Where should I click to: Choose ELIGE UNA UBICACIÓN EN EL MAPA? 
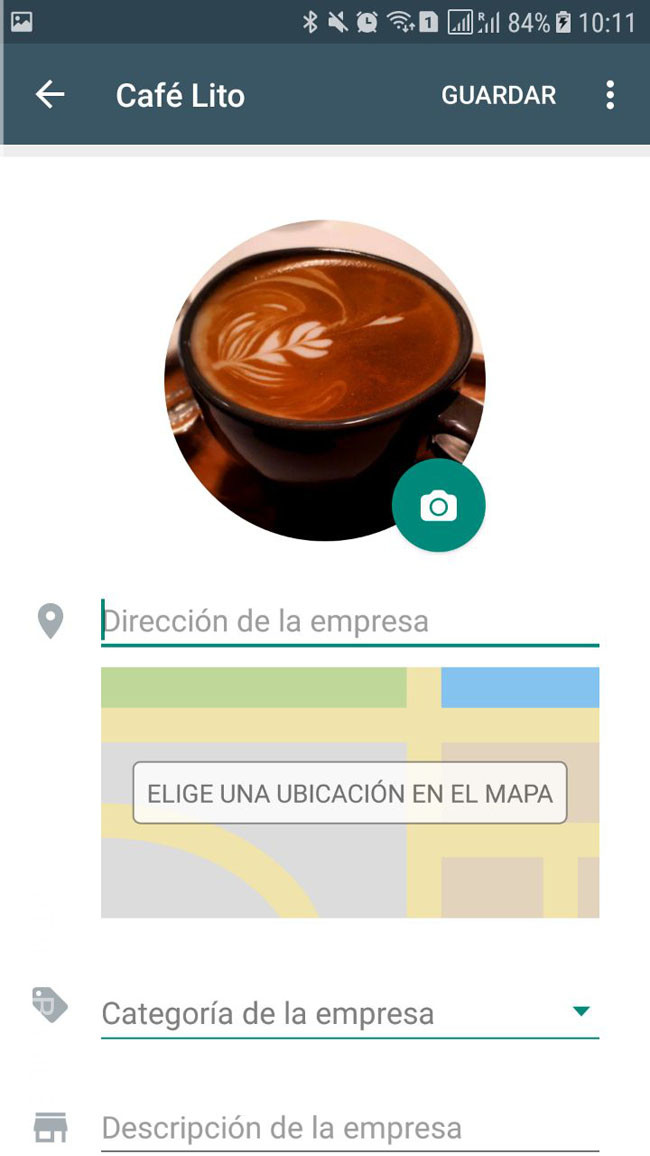click(x=350, y=793)
